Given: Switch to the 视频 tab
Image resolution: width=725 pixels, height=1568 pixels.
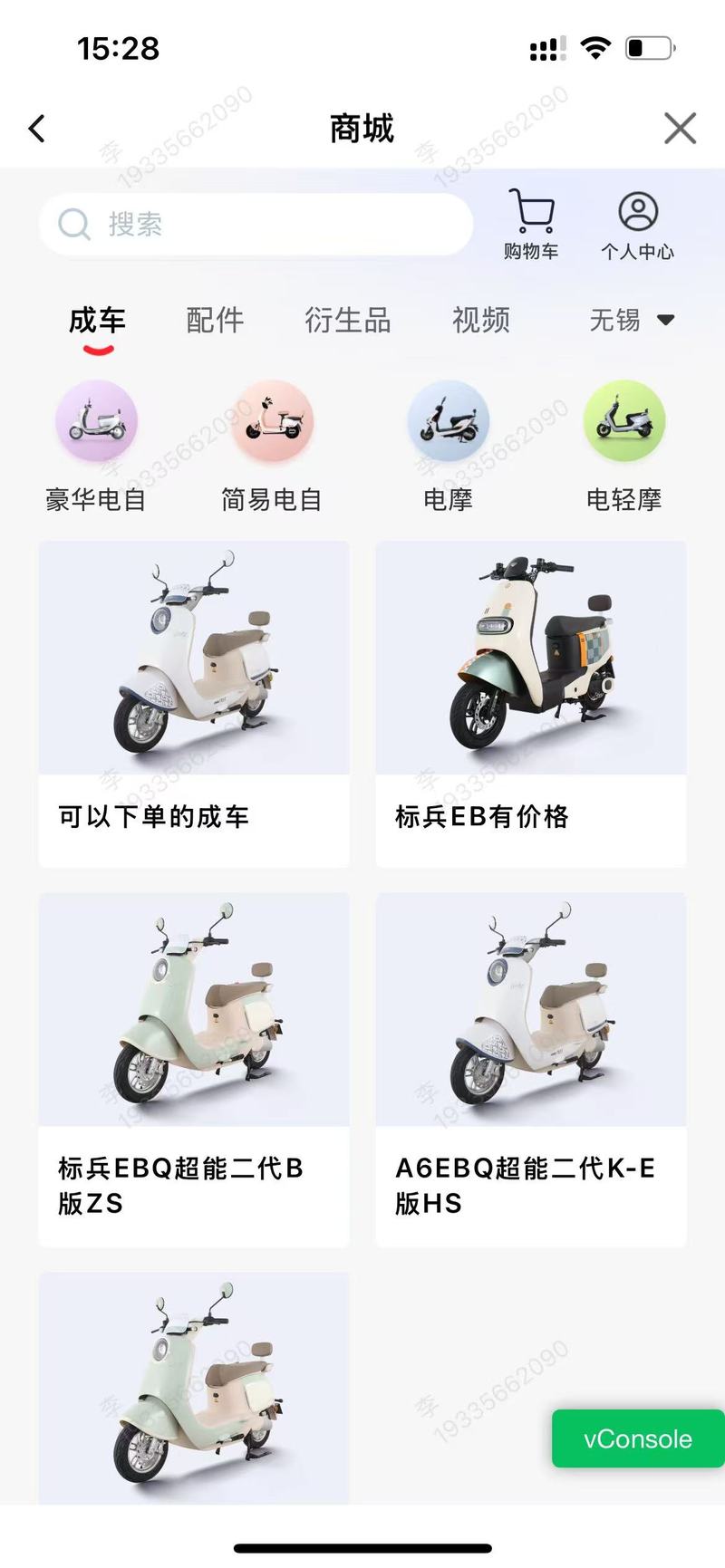Looking at the screenshot, I should pos(480,320).
